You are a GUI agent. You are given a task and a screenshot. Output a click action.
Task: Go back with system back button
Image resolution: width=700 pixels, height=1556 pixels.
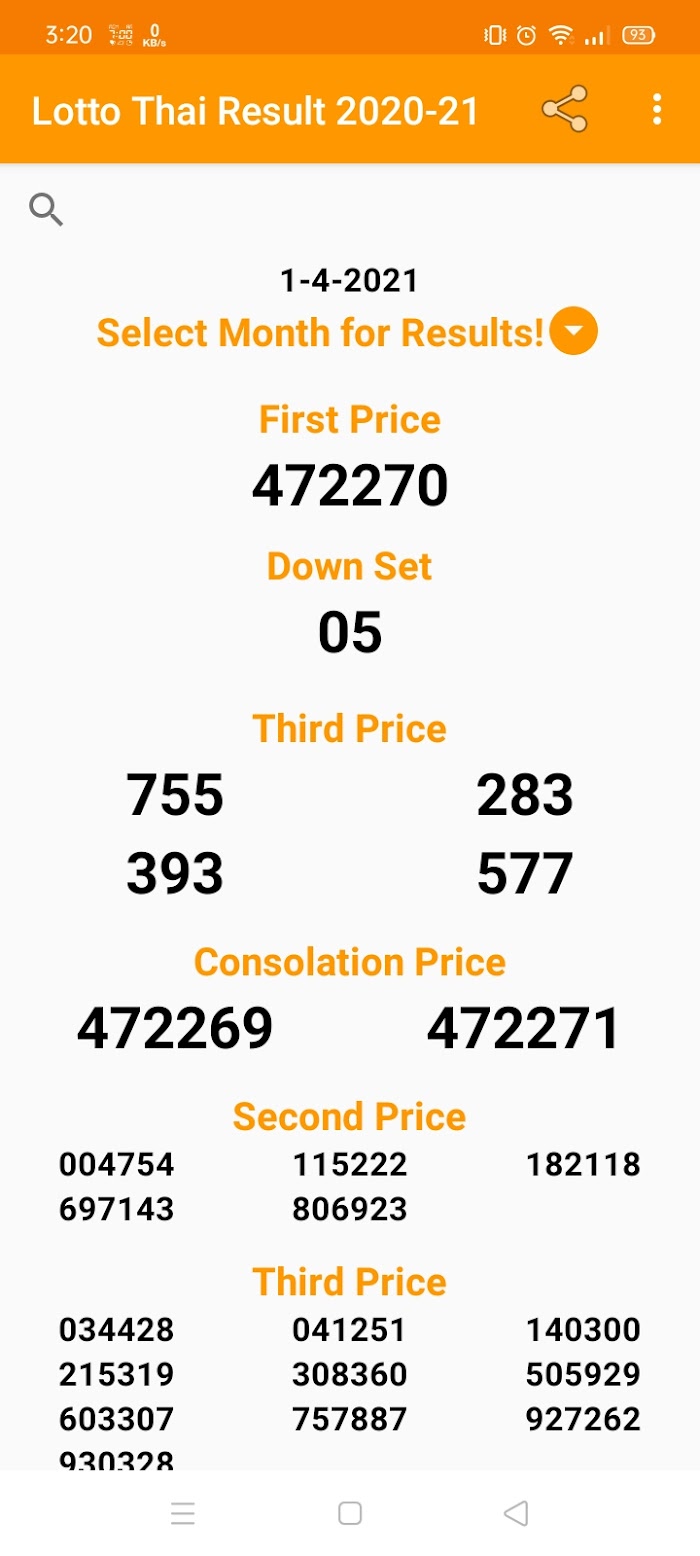(516, 1514)
